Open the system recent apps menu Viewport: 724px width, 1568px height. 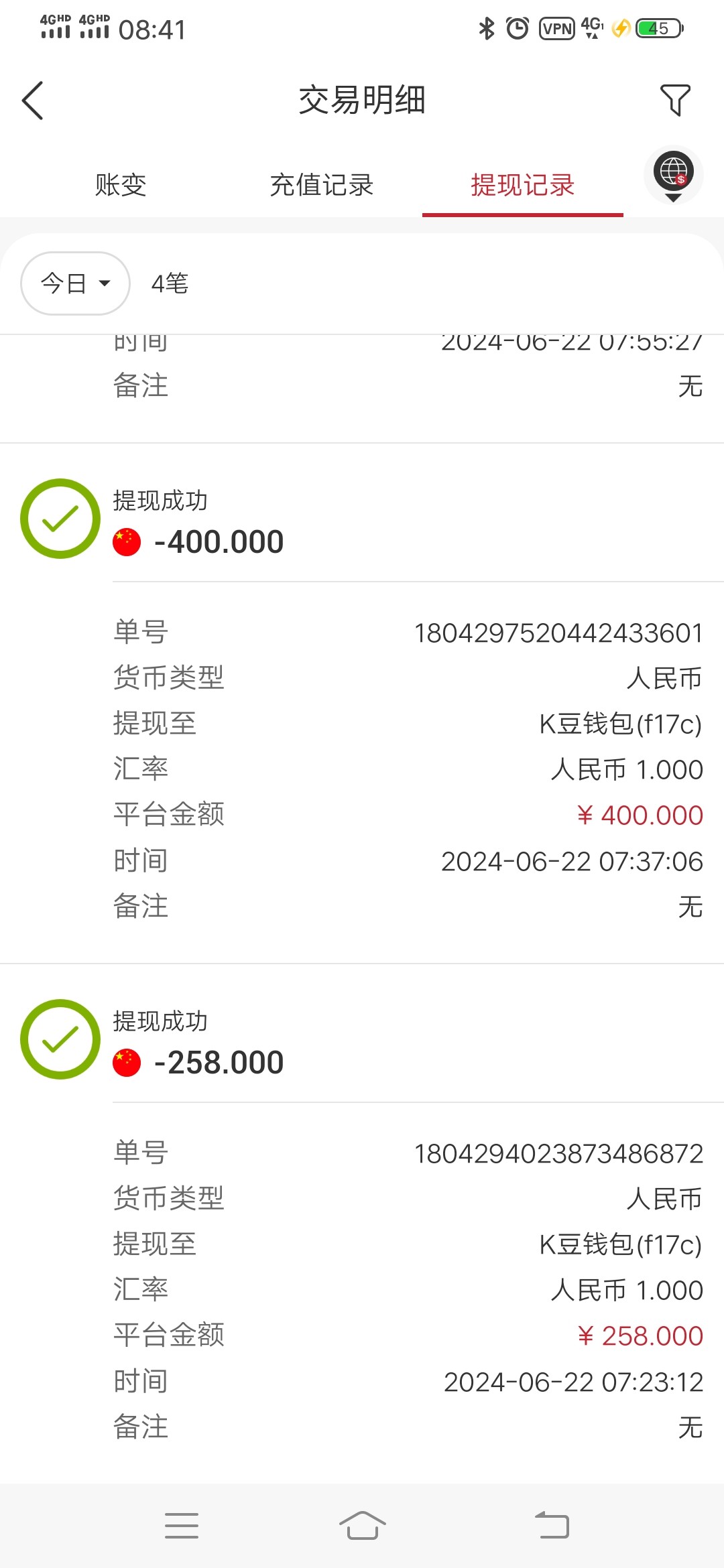coord(181,1526)
